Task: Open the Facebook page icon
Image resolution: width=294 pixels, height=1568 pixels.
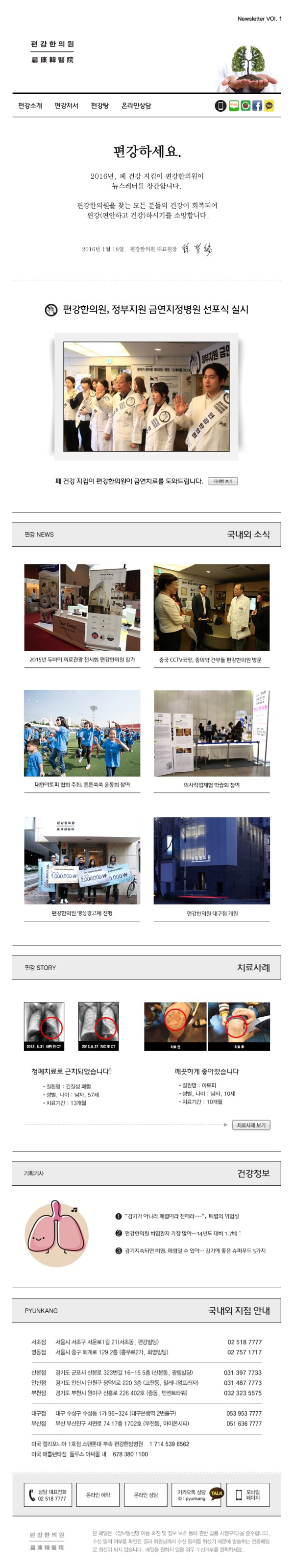Action: click(257, 106)
